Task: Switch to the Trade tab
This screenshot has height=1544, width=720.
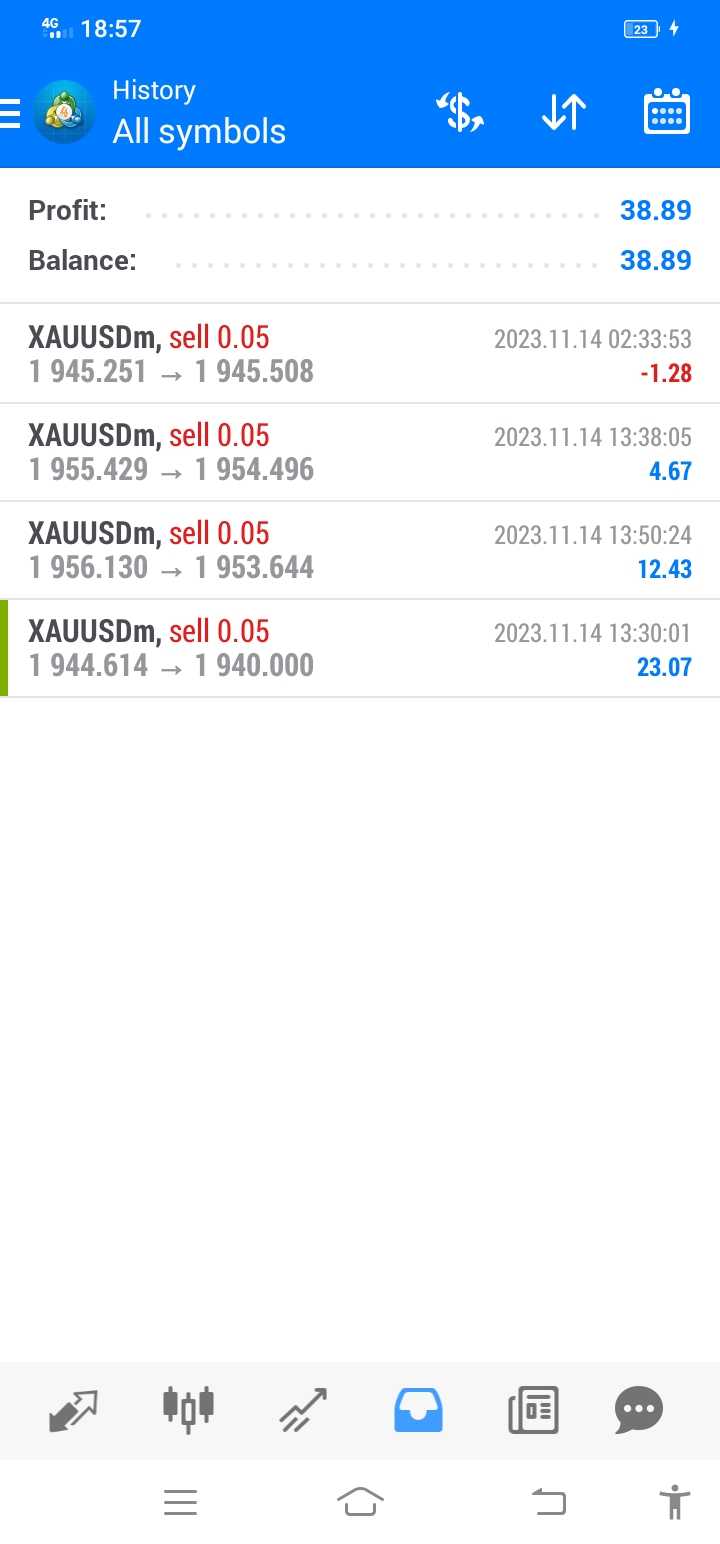Action: 303,1410
